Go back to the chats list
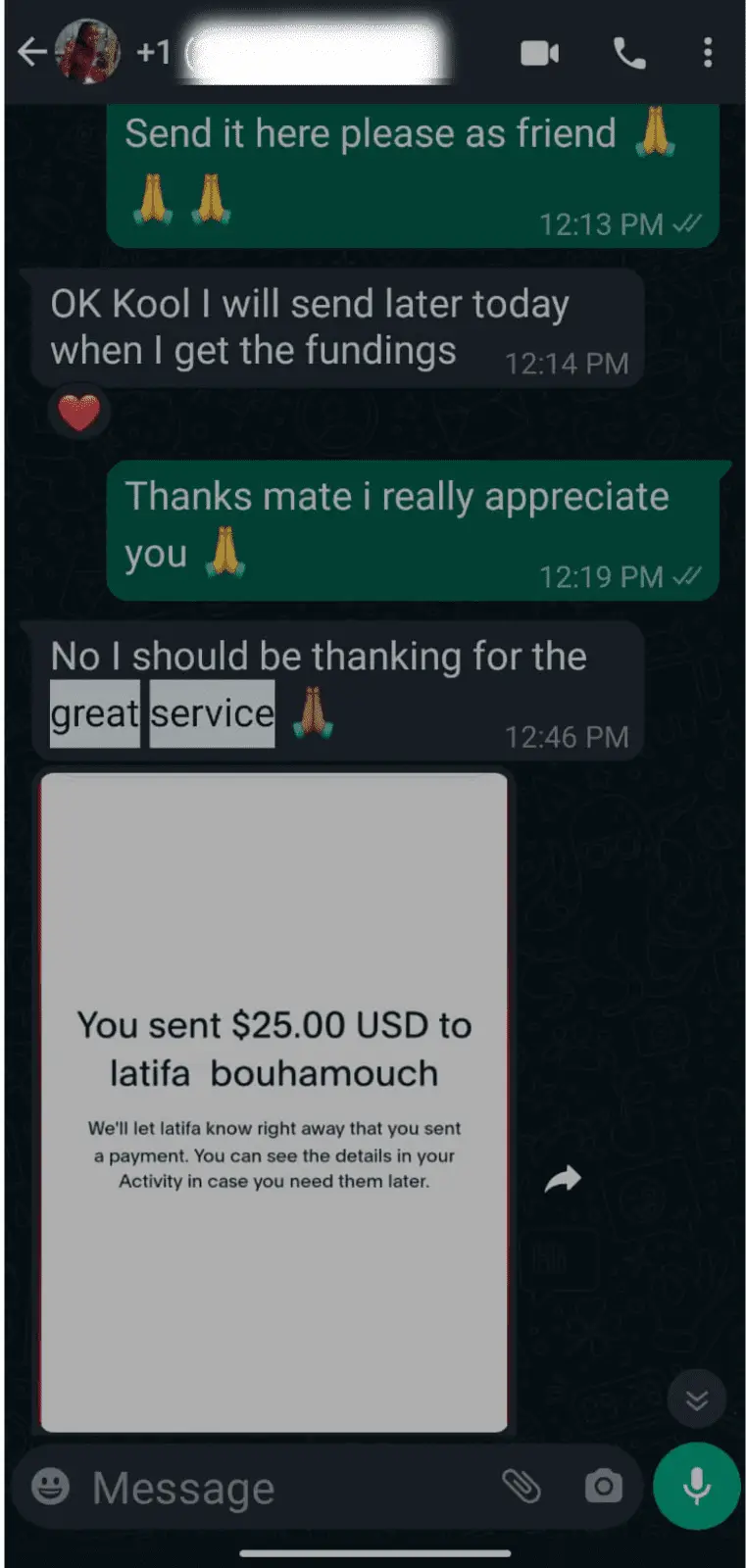 click(31, 52)
